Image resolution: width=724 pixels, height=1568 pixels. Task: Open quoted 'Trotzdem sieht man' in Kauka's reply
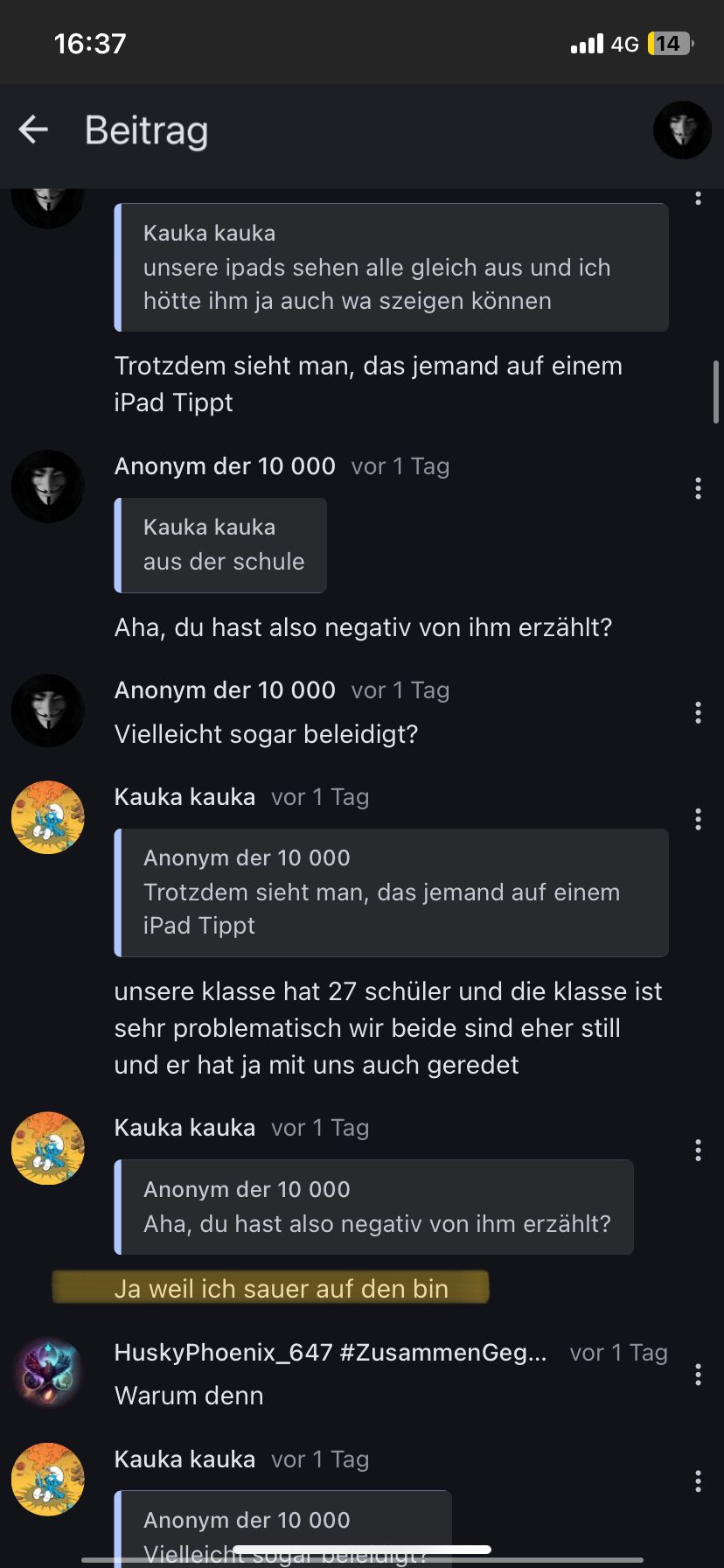(x=392, y=892)
